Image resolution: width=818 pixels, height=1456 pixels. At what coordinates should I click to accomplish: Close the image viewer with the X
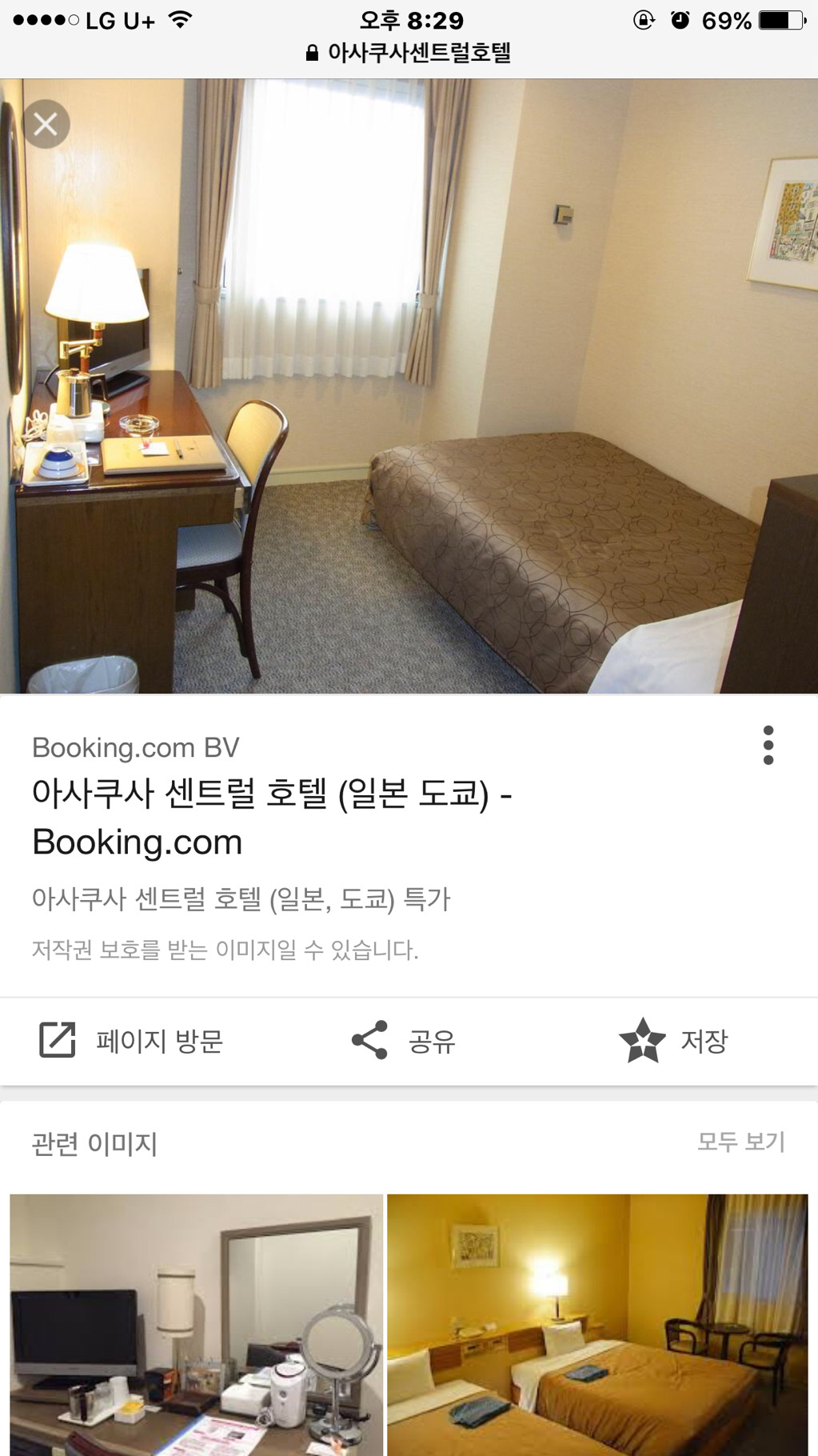[x=46, y=124]
